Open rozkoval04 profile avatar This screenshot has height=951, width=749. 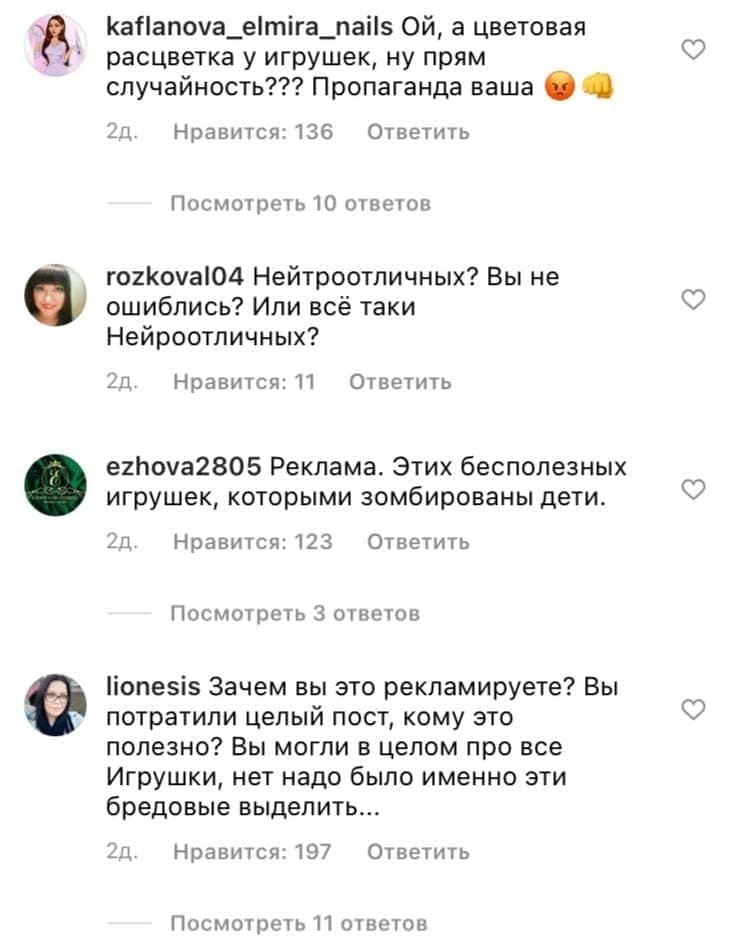coord(55,295)
